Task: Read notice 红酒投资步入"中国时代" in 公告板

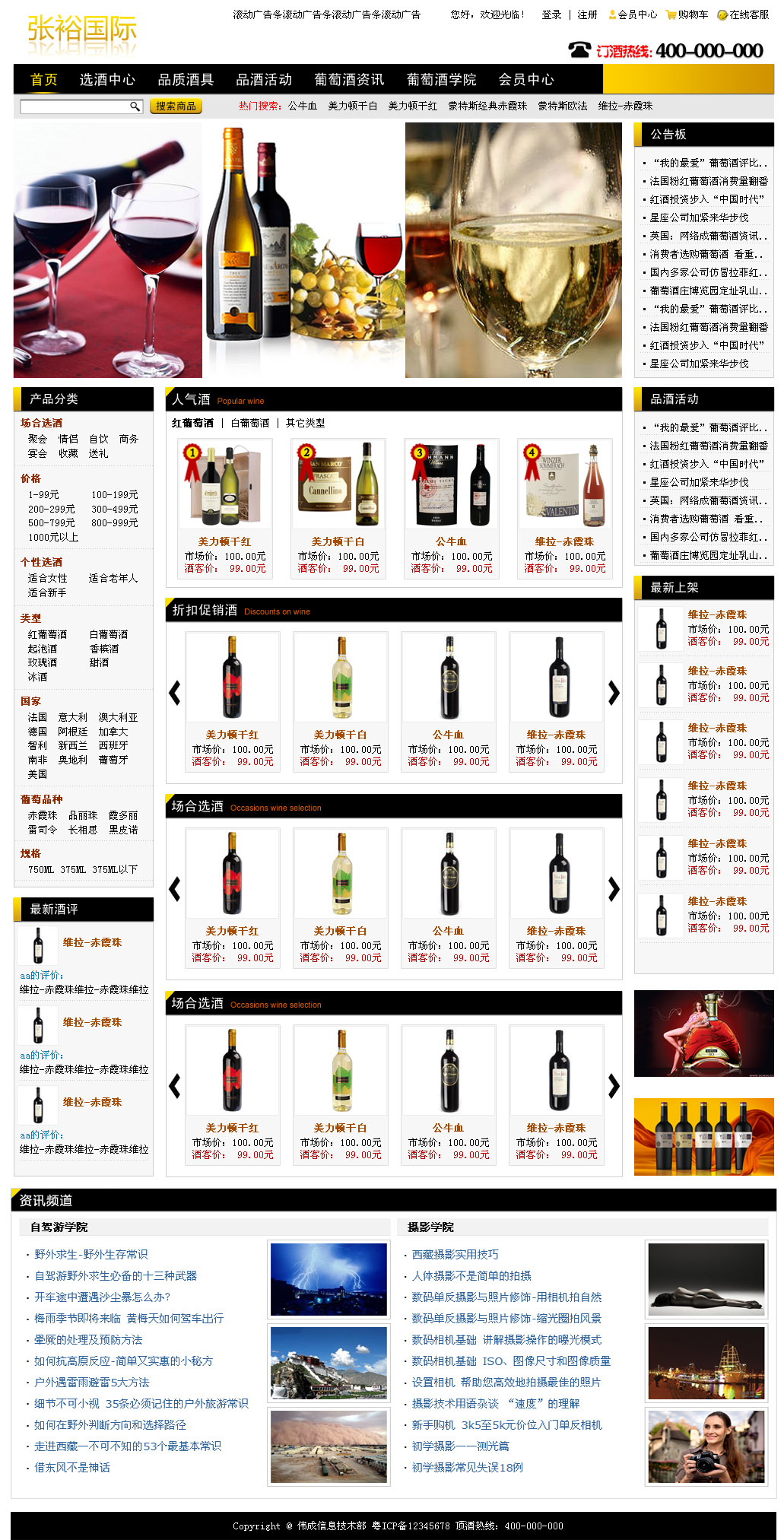Action: point(706,199)
